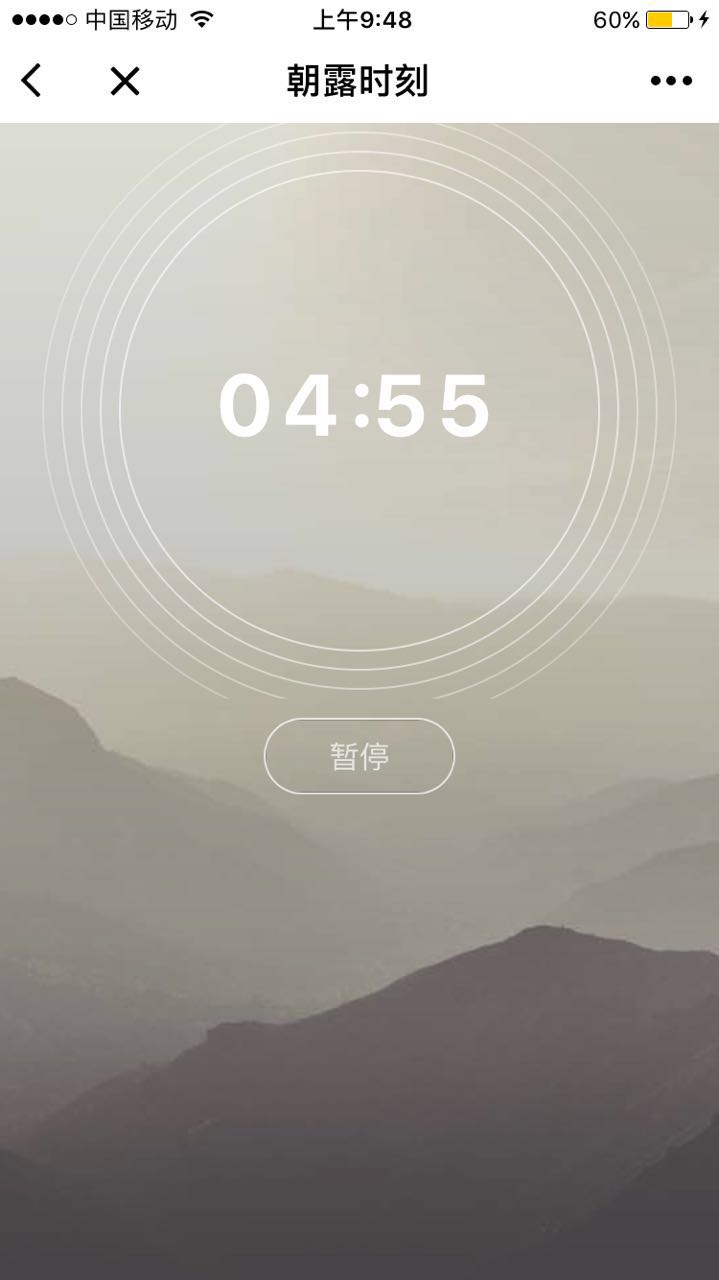Open the three-dot more options menu
Viewport: 719px width, 1280px height.
click(x=671, y=81)
